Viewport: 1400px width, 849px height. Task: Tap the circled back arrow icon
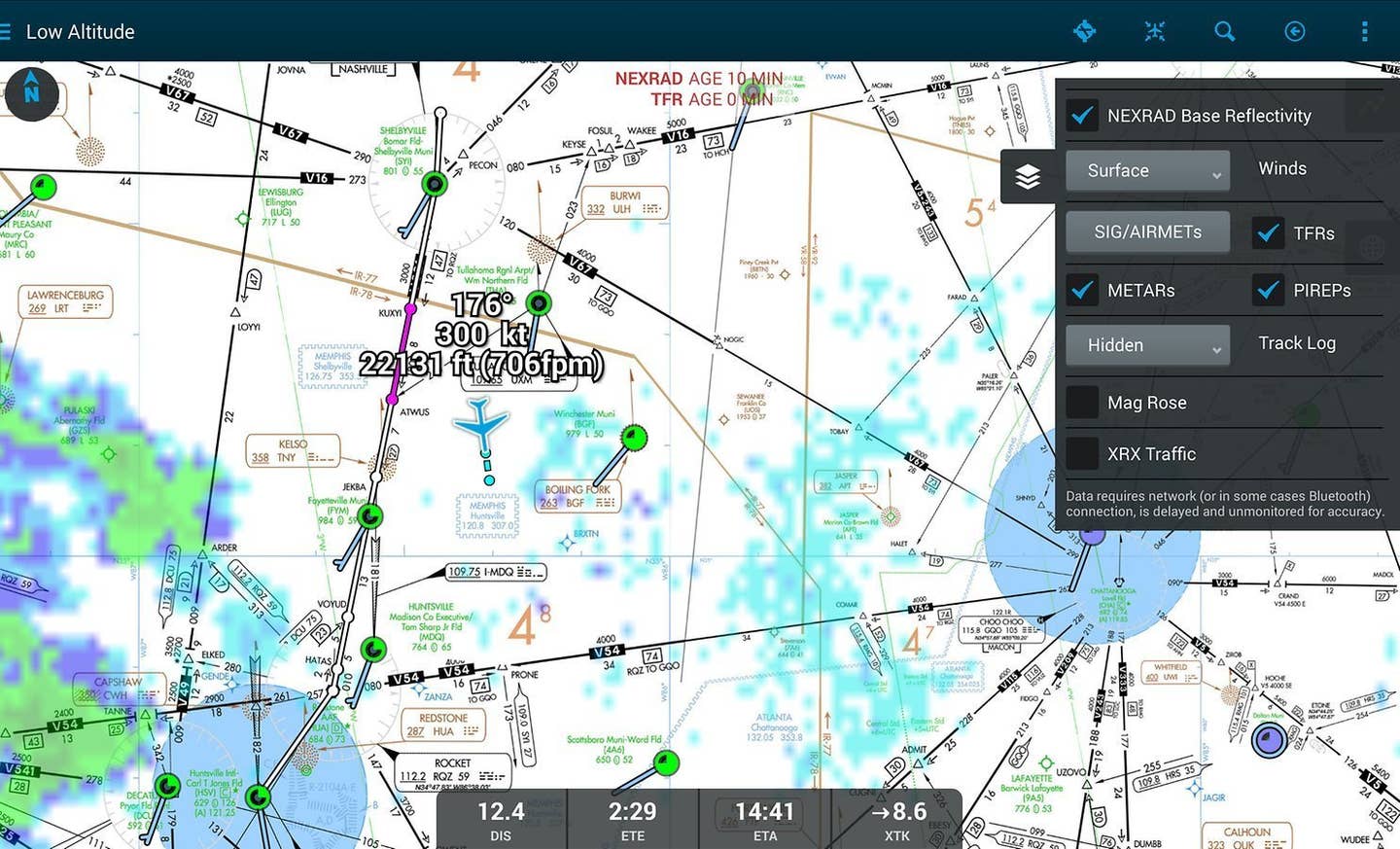click(x=1294, y=31)
